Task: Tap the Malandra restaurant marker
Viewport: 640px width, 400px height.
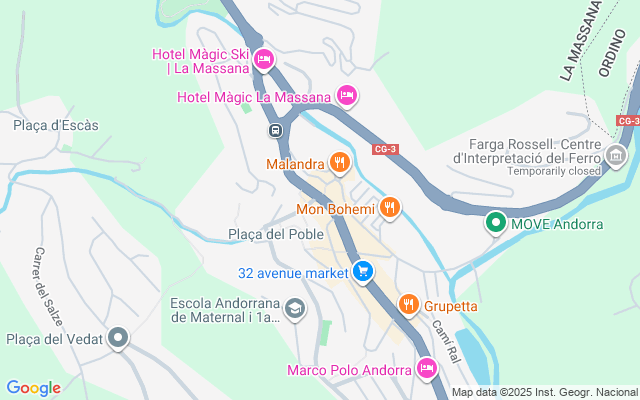Action: coord(339,162)
